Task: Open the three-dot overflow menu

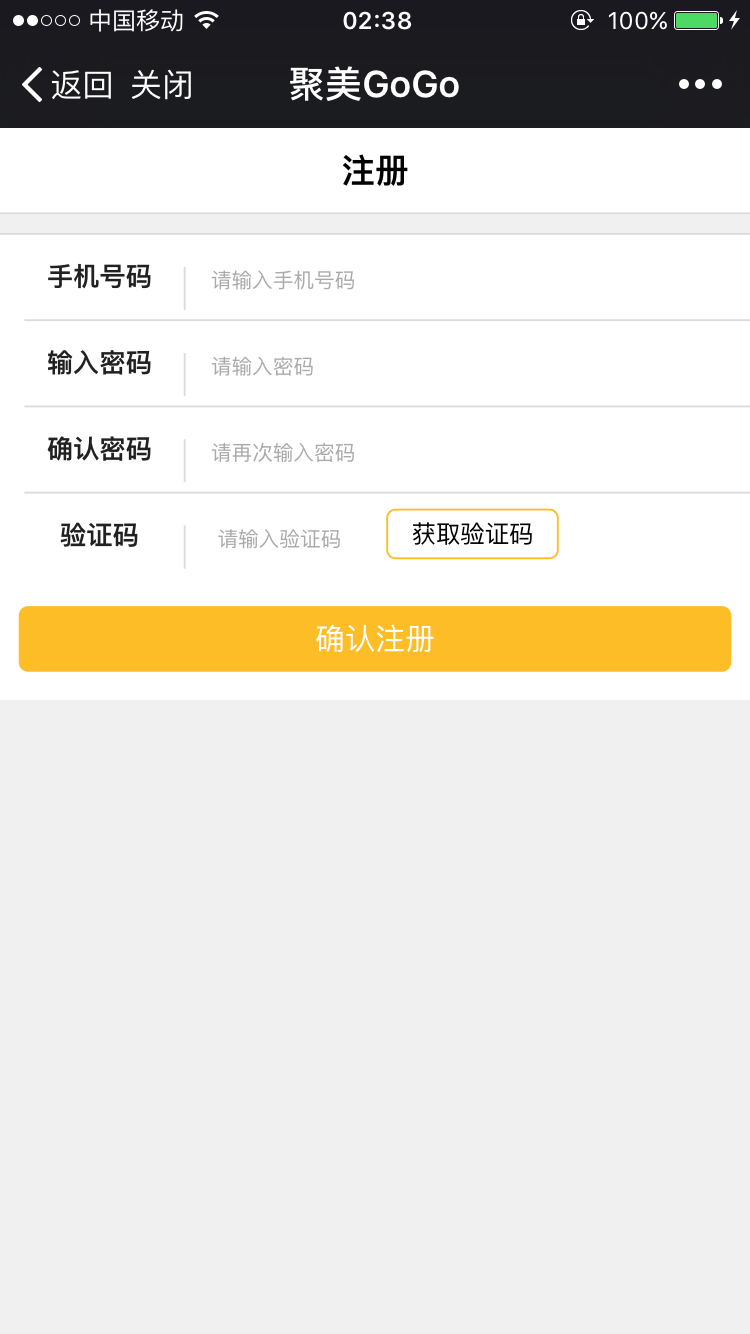Action: point(700,85)
